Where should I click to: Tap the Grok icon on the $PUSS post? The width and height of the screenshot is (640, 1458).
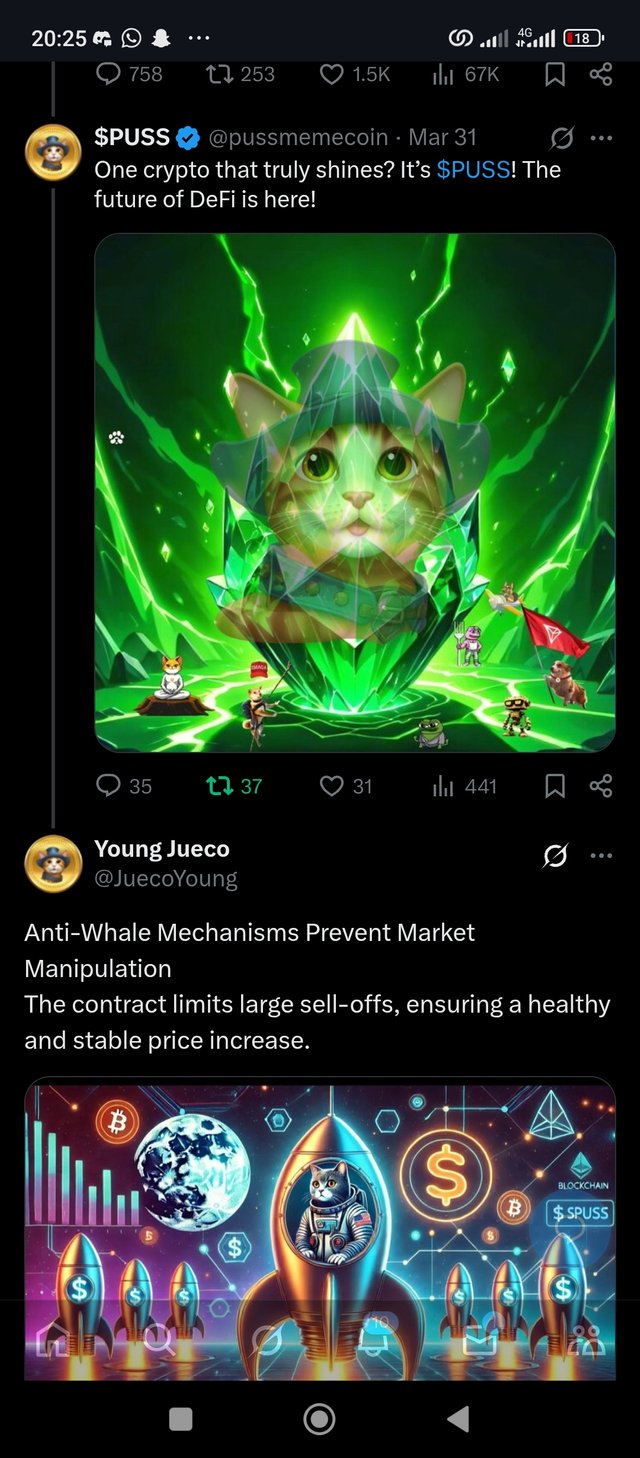(562, 138)
